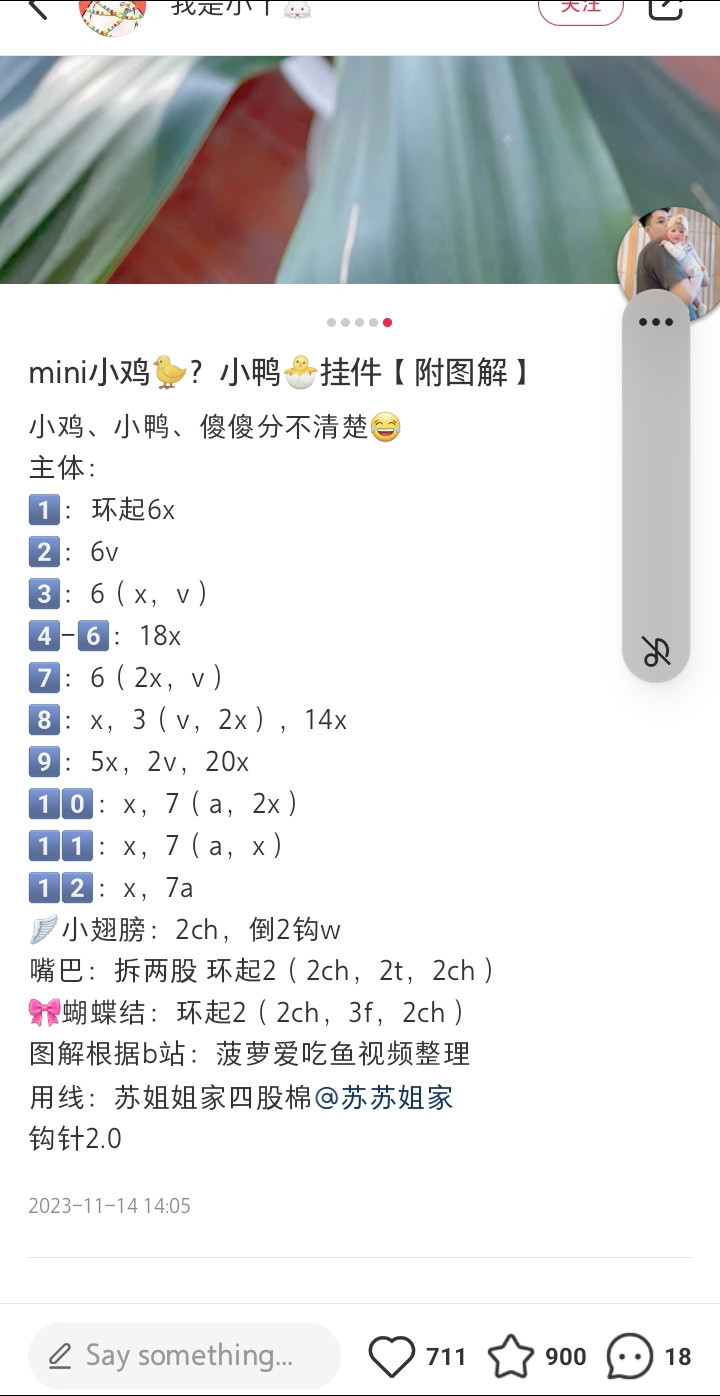This screenshot has height=1396, width=720.
Task: Tap the Say something comment field
Action: pyautogui.click(x=184, y=1356)
